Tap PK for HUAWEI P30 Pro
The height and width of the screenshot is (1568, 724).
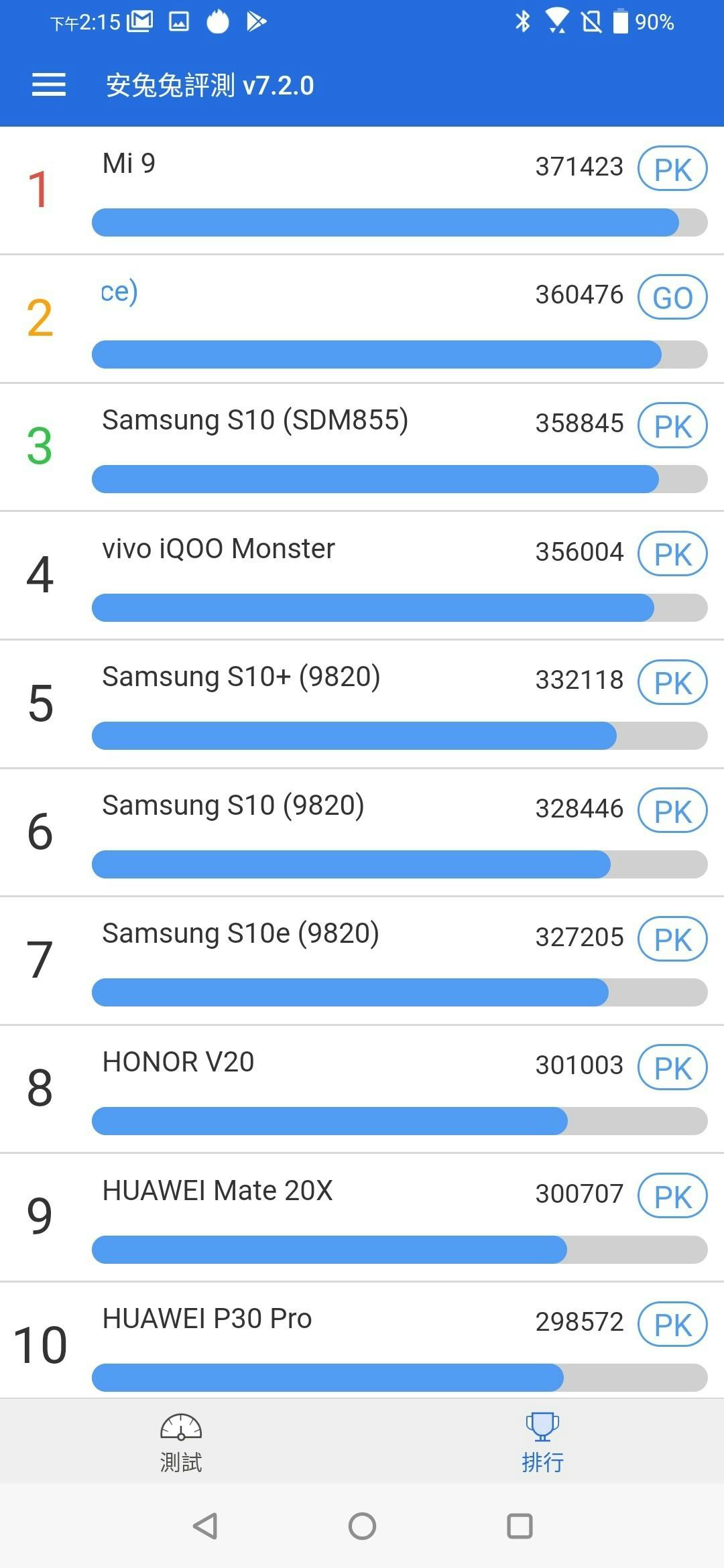point(672,1324)
